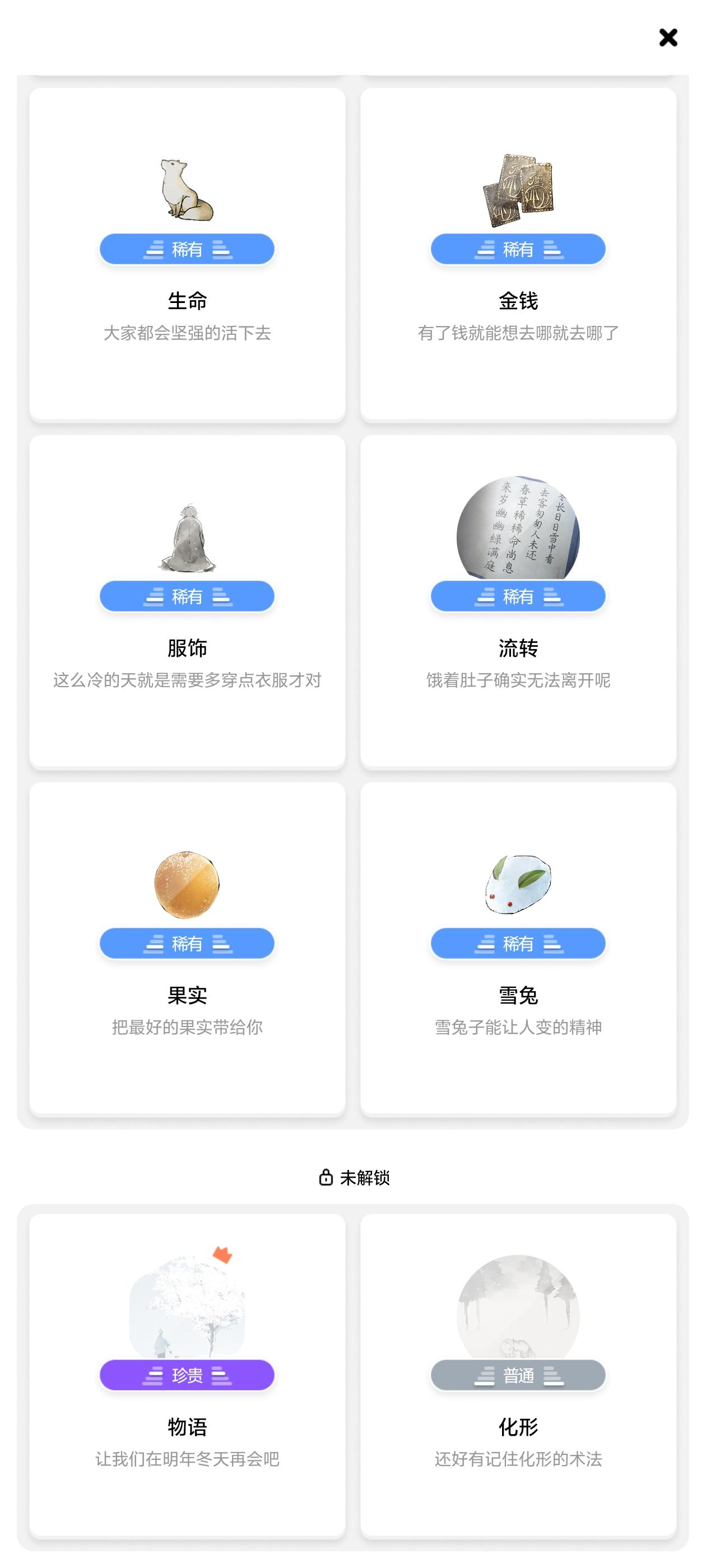Select the seated figure image on the 服饰 card
Viewport: 706px width, 1568px height.
(x=187, y=536)
